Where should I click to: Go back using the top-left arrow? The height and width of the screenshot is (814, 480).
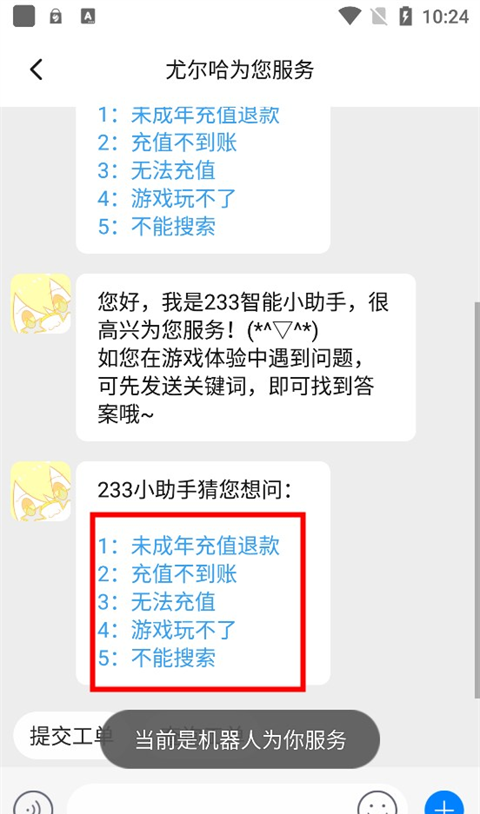(36, 70)
